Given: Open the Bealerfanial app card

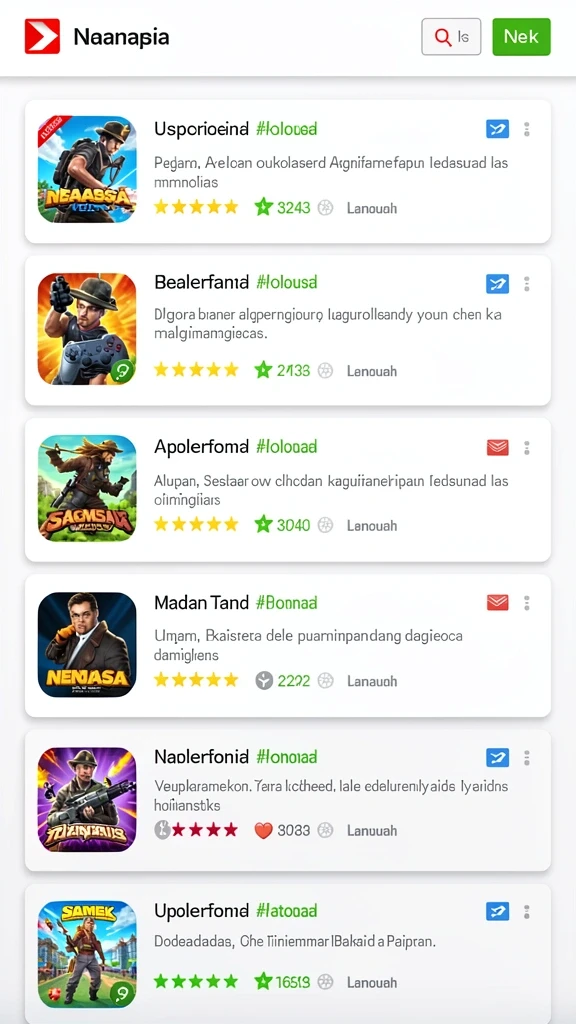Looking at the screenshot, I should point(288,330).
